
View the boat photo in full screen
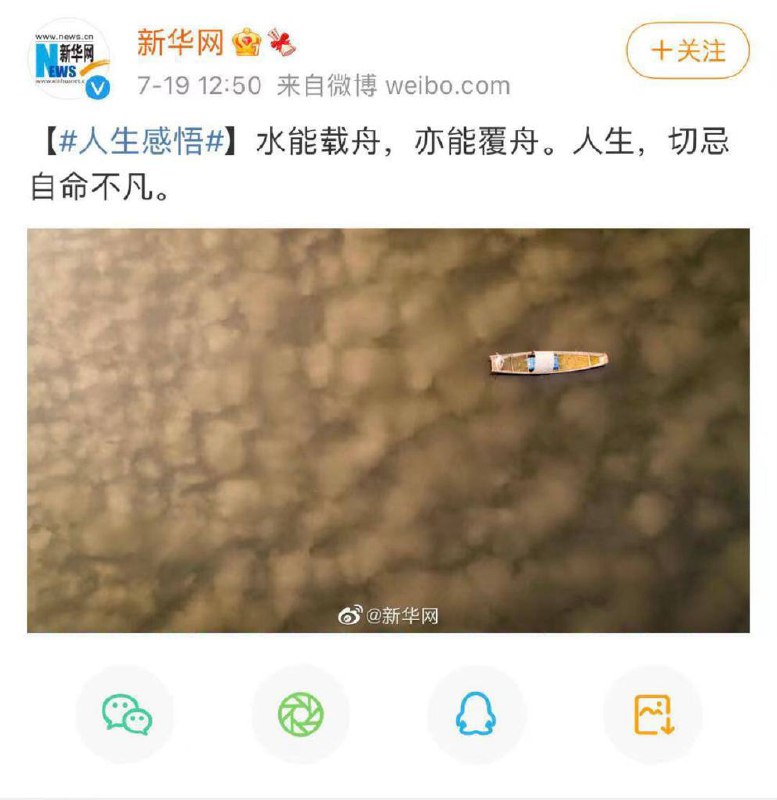click(x=388, y=430)
